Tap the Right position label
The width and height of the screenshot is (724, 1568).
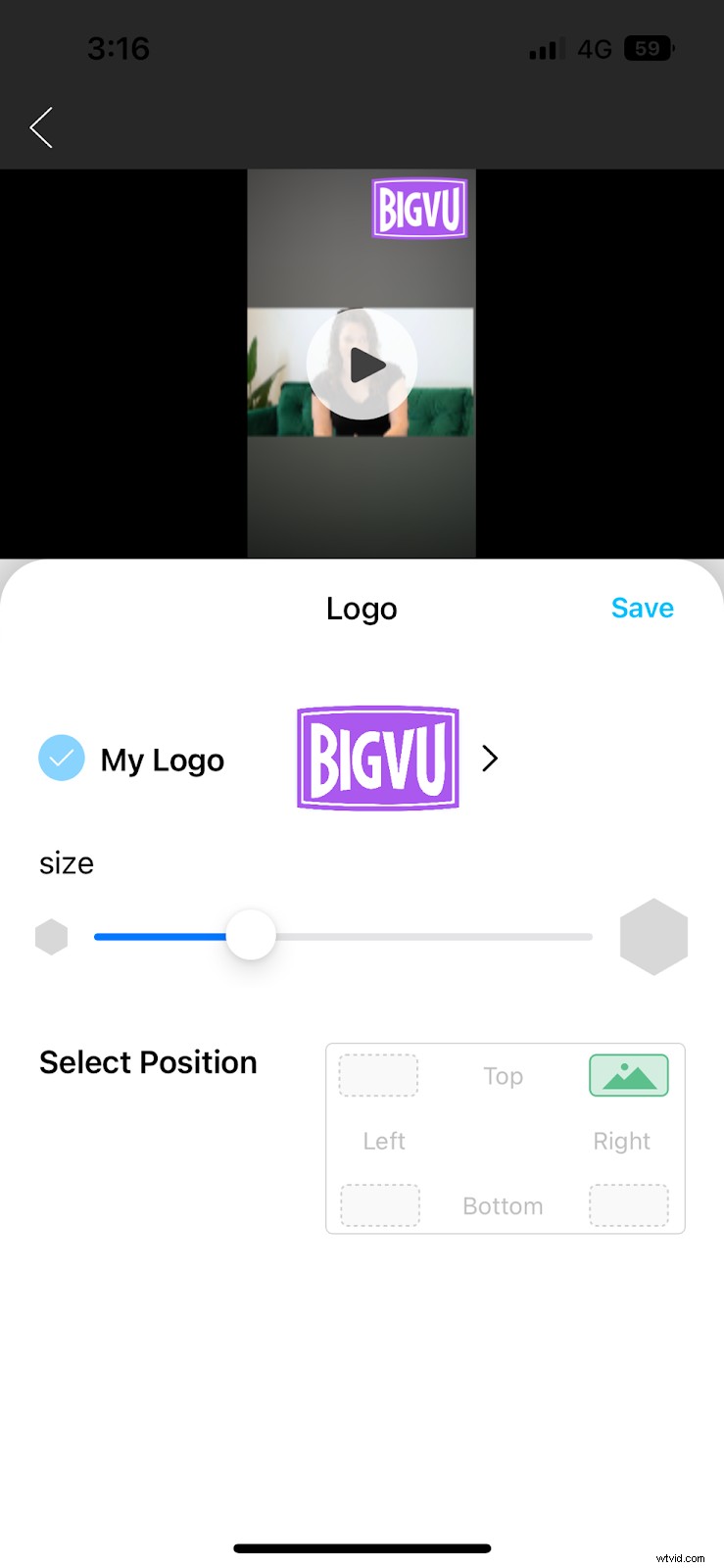point(621,1141)
